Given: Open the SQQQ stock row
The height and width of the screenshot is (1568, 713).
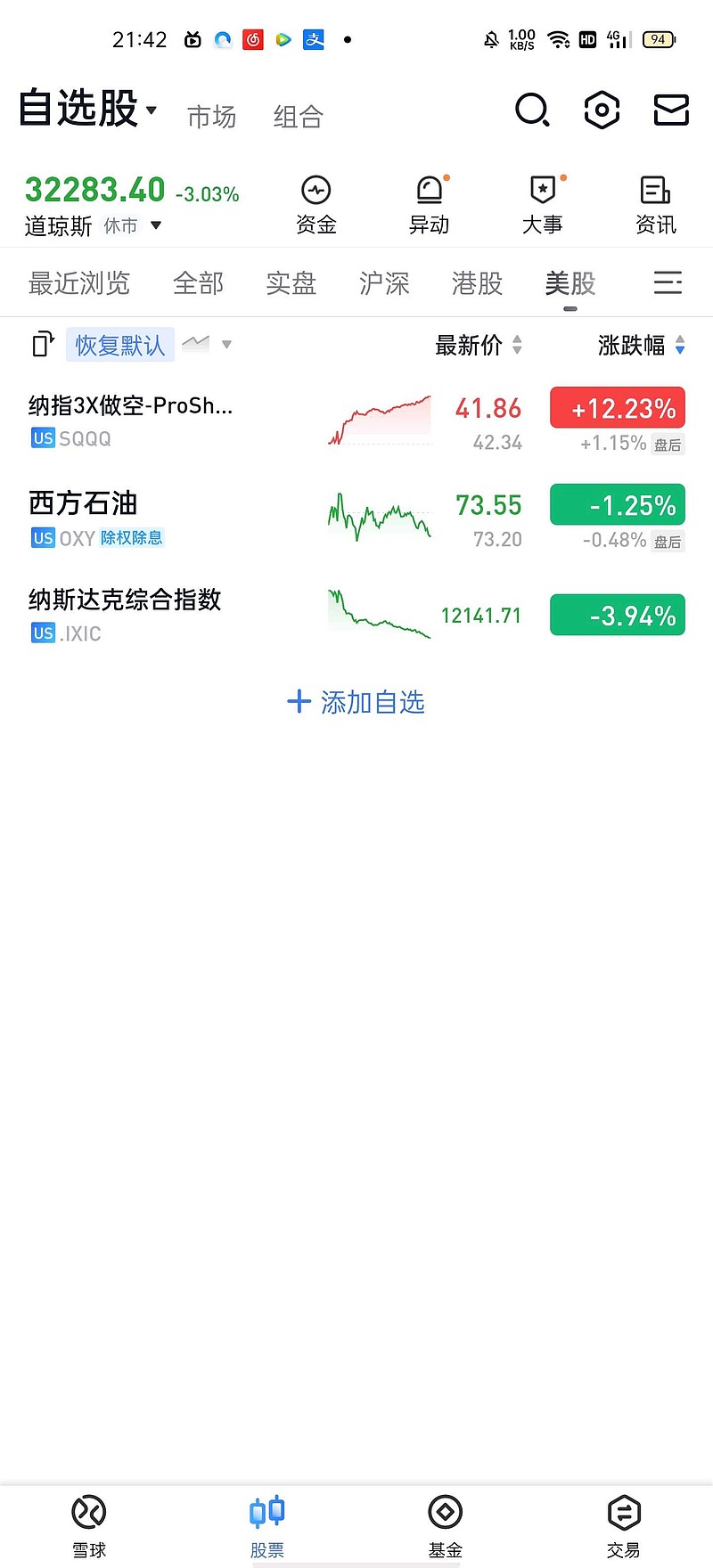Looking at the screenshot, I should (356, 422).
